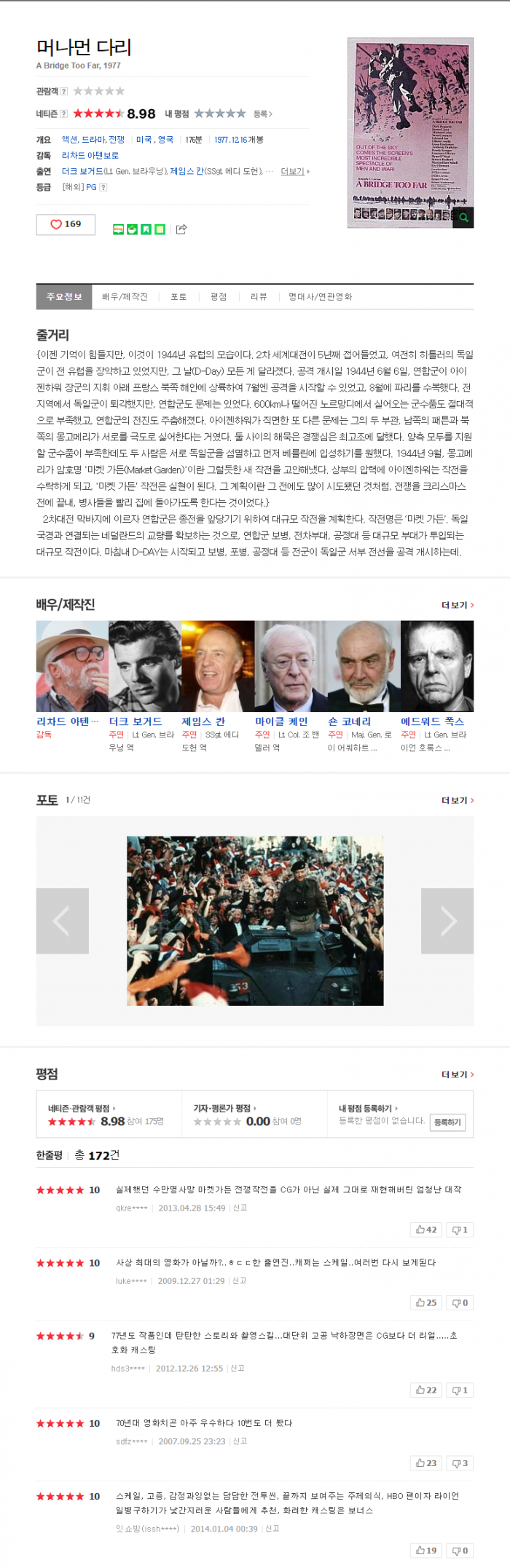This screenshot has height=1568, width=510.
Task: Go to the 리뷰 tab
Action: (259, 297)
